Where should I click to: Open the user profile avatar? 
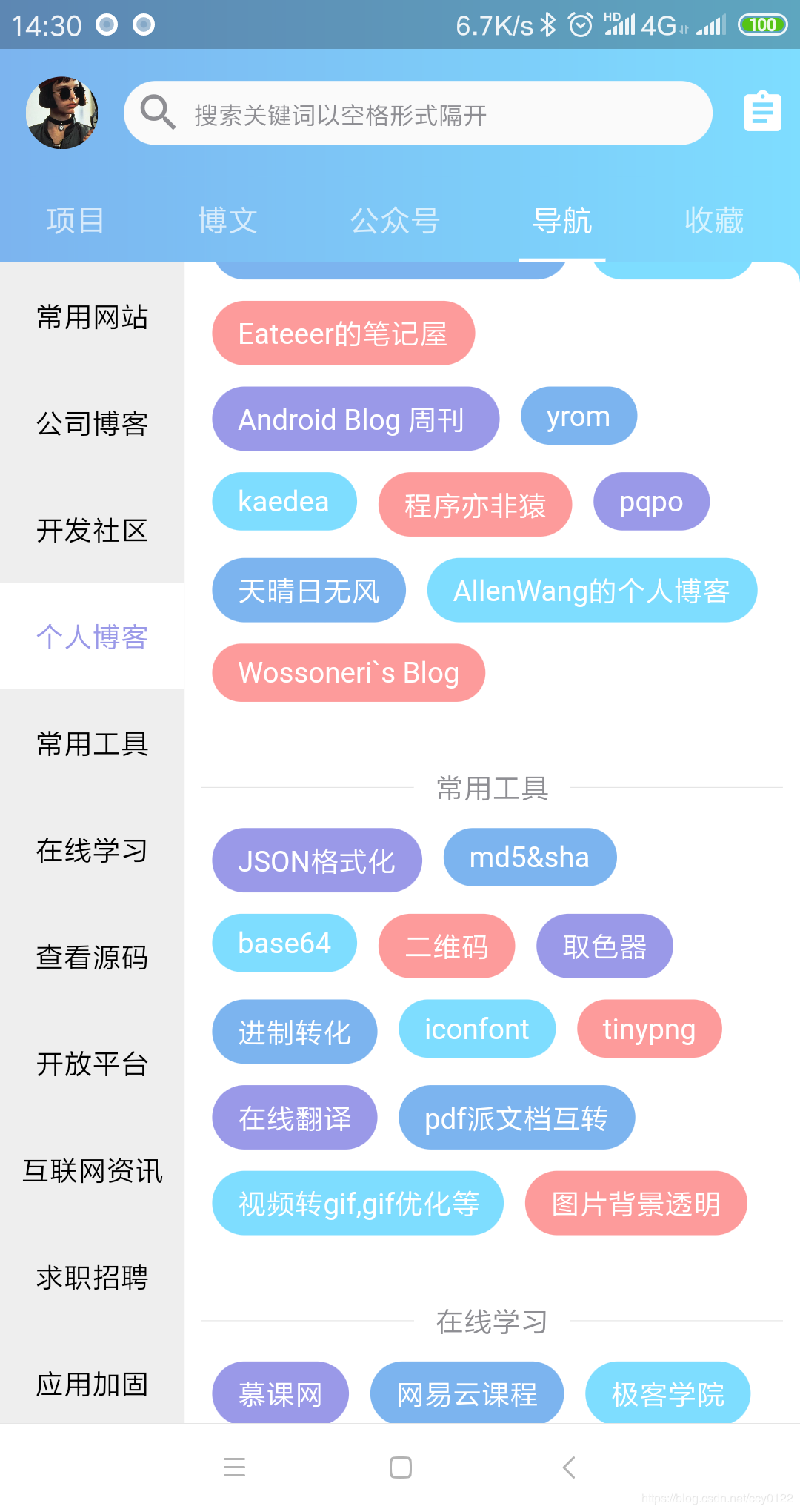62,113
